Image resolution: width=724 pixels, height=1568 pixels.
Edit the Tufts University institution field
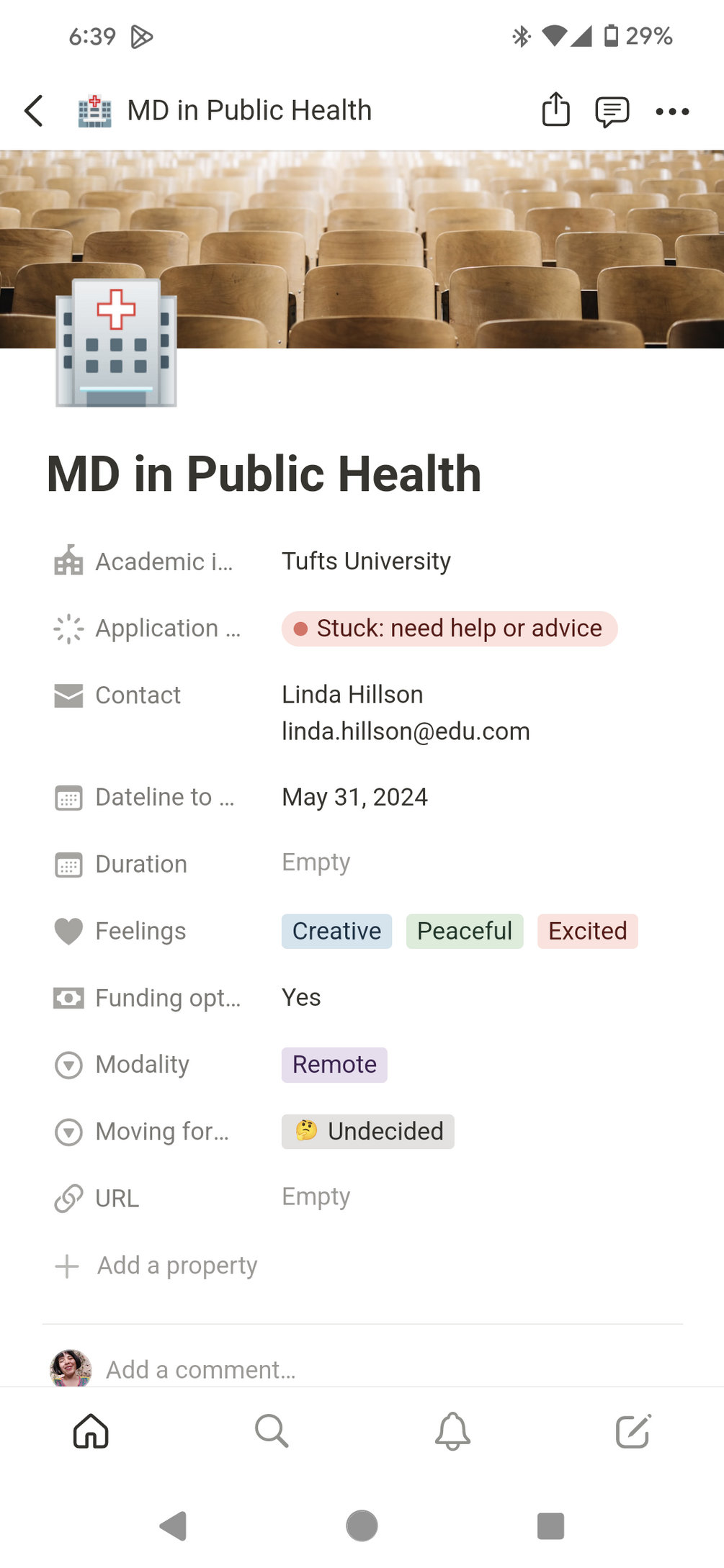[366, 562]
